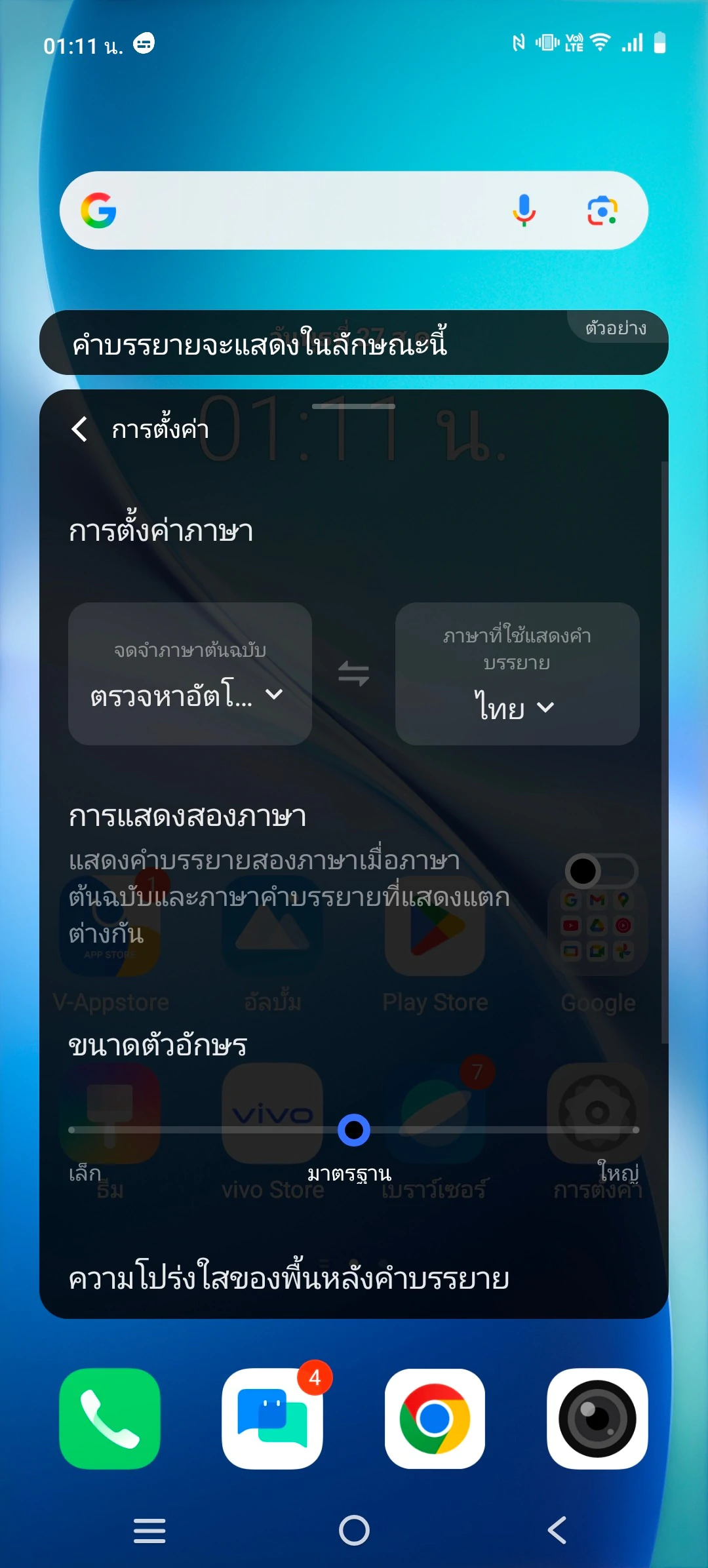
Task: Tap the swap languages arrows icon
Action: 353,673
